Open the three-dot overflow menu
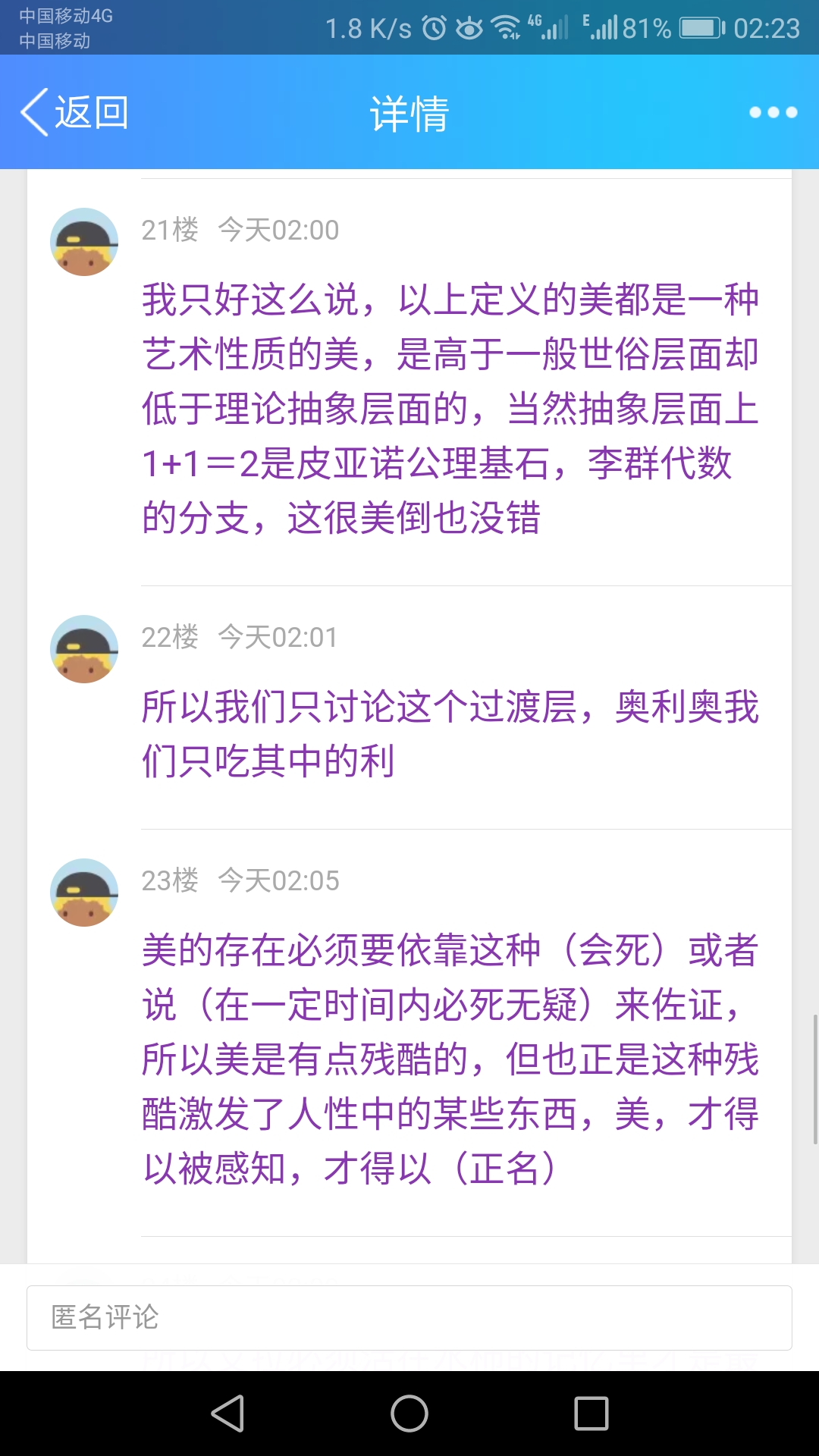819x1456 pixels. (x=773, y=113)
